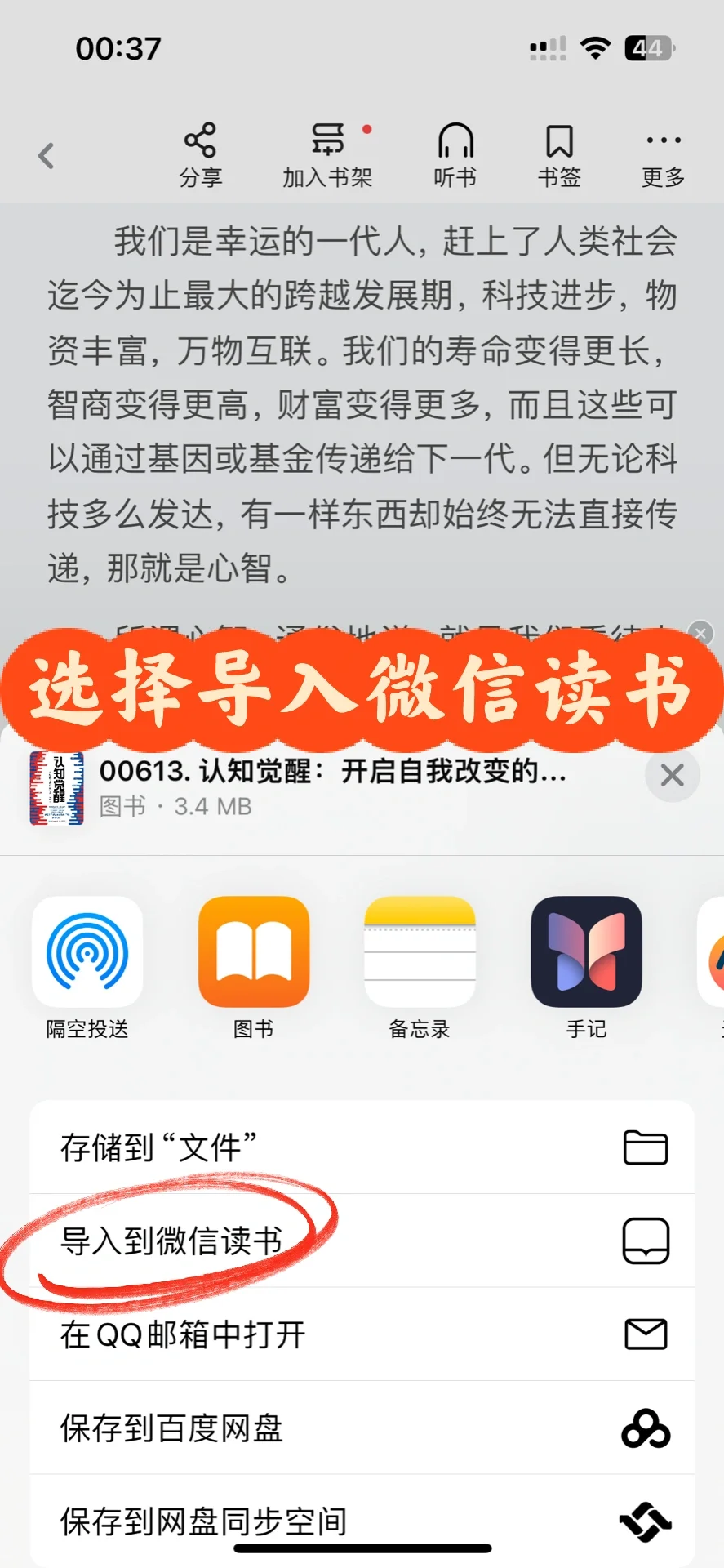Choose 导入到微信读书
Screen dimensions: 724x1568
point(362,1241)
